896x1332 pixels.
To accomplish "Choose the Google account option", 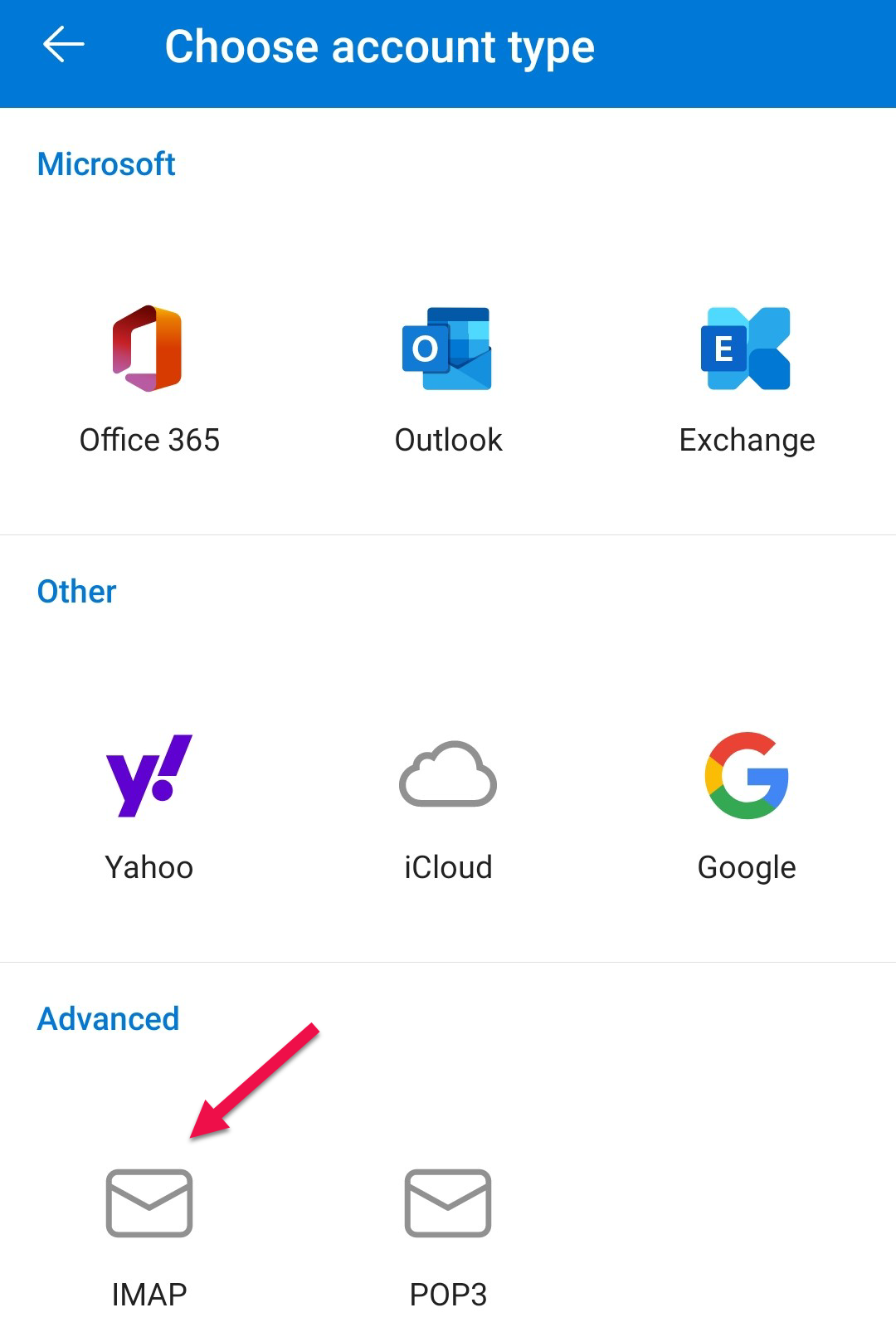I will point(747,805).
